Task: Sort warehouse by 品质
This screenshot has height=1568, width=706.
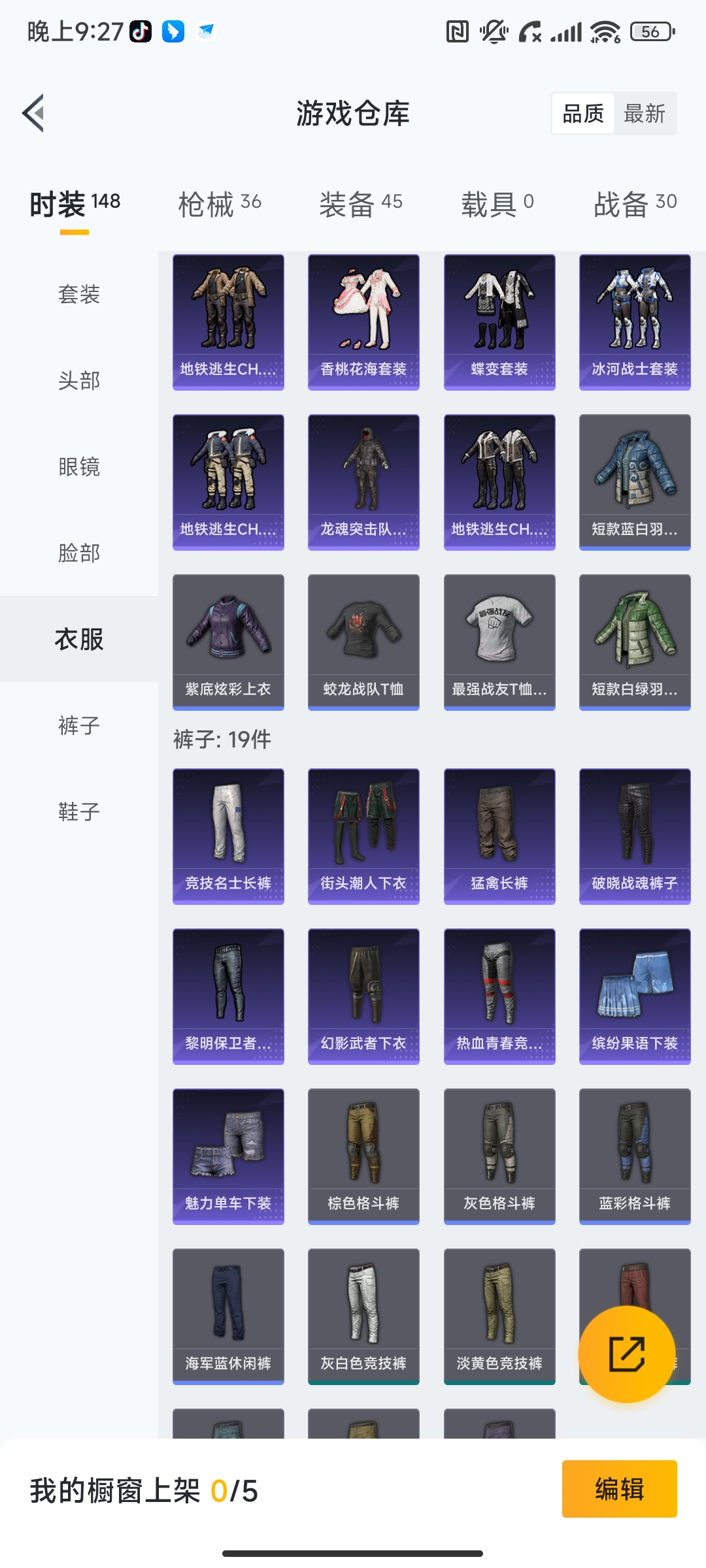Action: pyautogui.click(x=582, y=114)
